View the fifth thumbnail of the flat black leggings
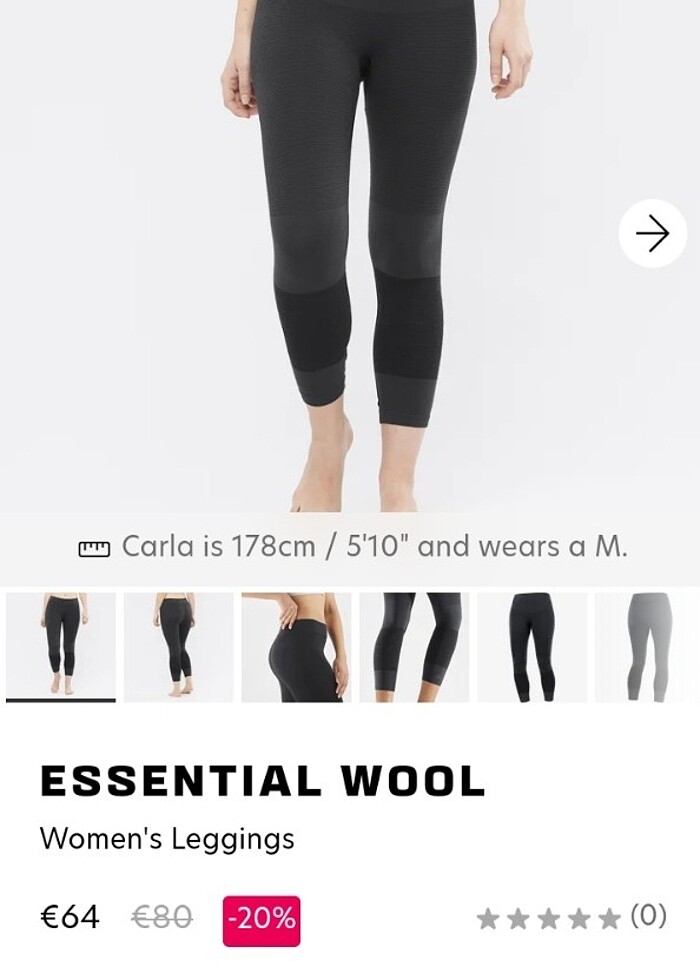 coord(531,646)
